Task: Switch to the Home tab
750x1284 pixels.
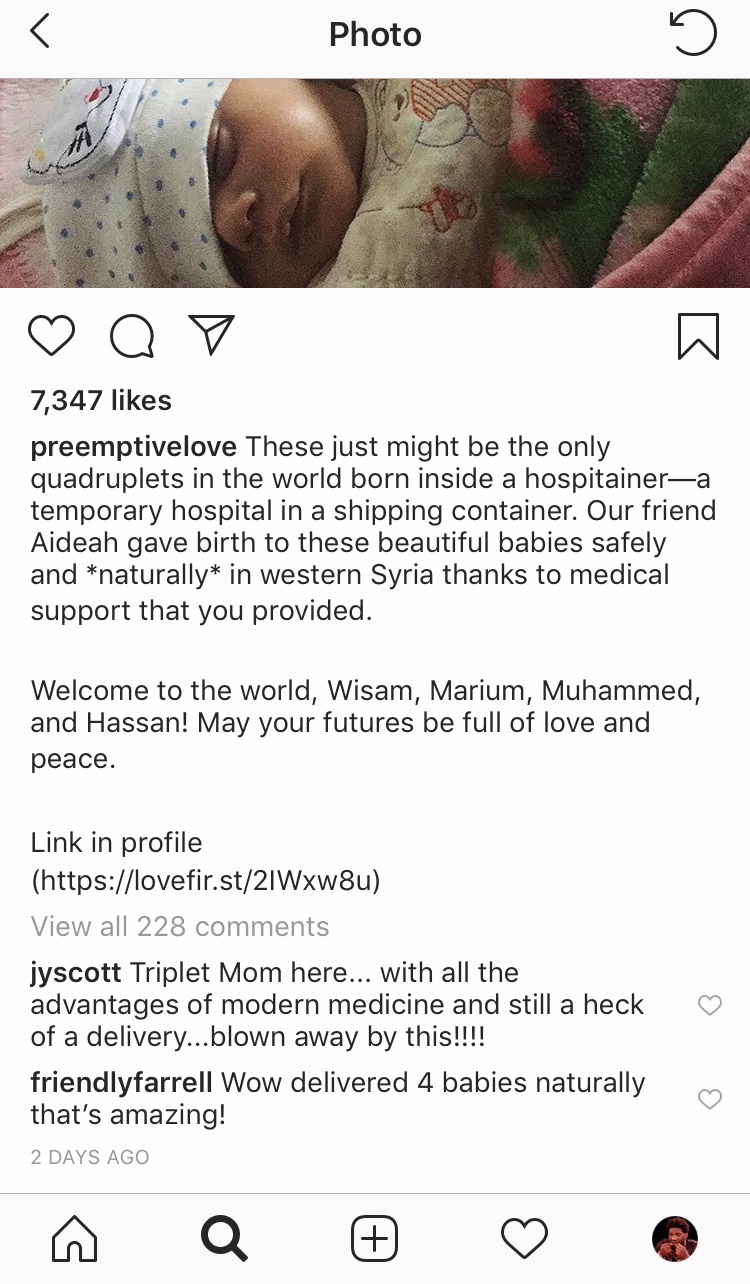Action: pos(75,1239)
